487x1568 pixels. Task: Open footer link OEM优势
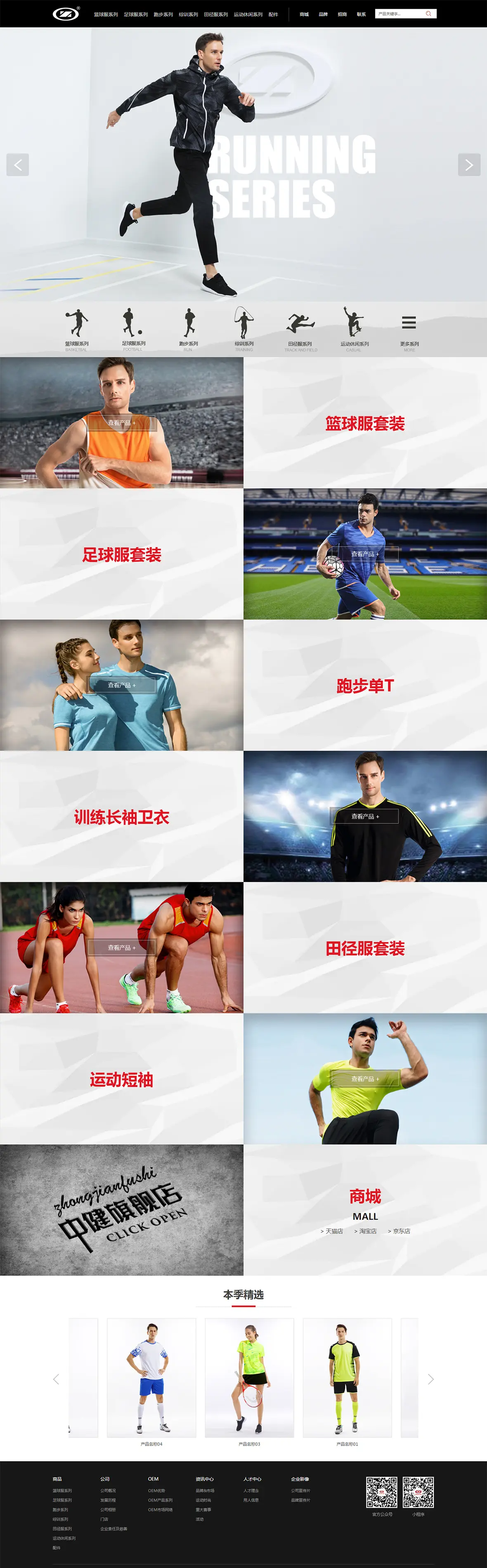pos(156,1491)
